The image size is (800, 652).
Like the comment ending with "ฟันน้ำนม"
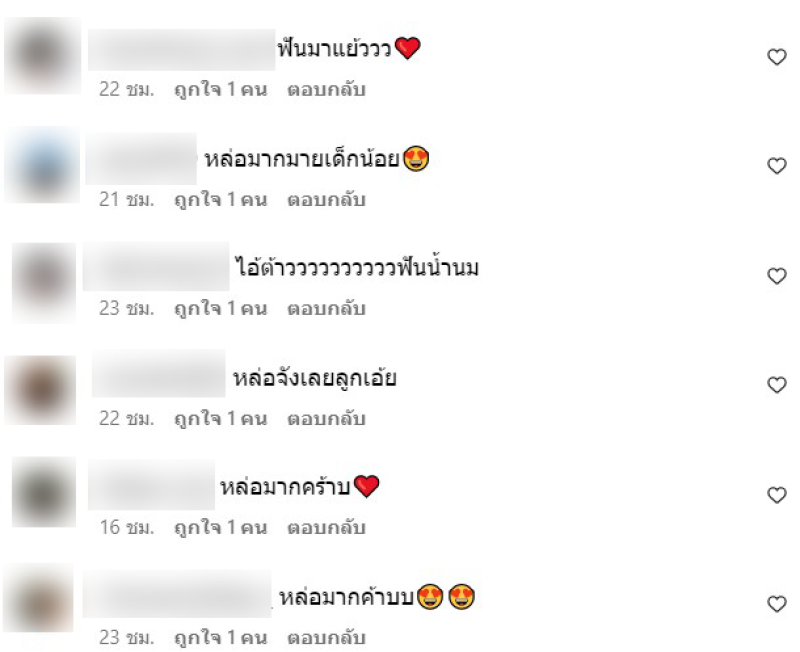coord(776,276)
